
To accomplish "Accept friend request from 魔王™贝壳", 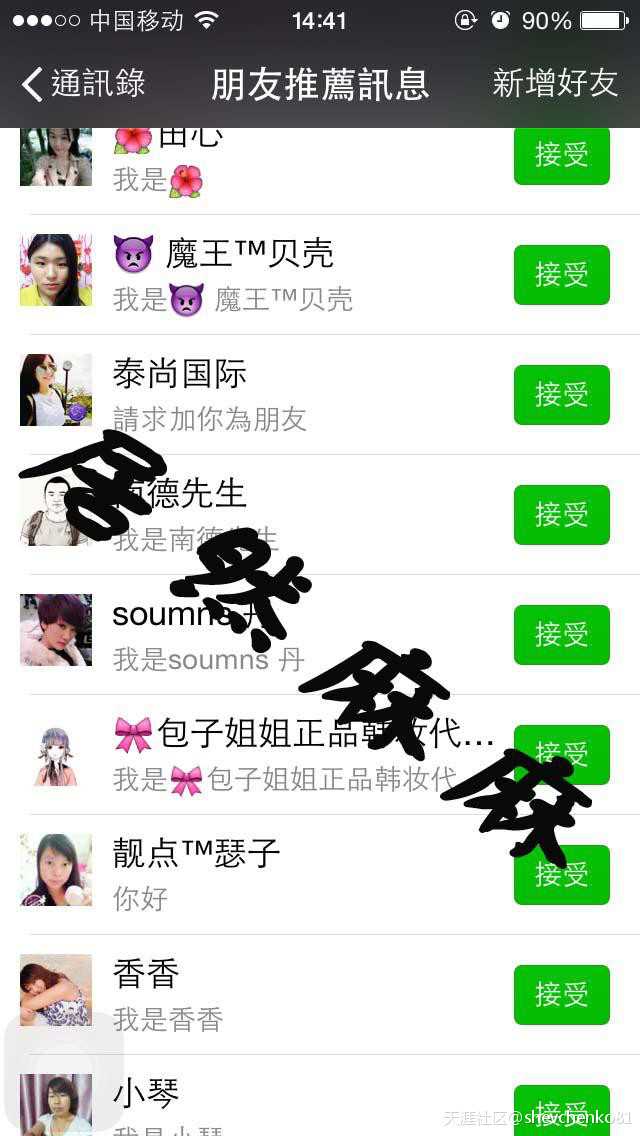I will 562,275.
